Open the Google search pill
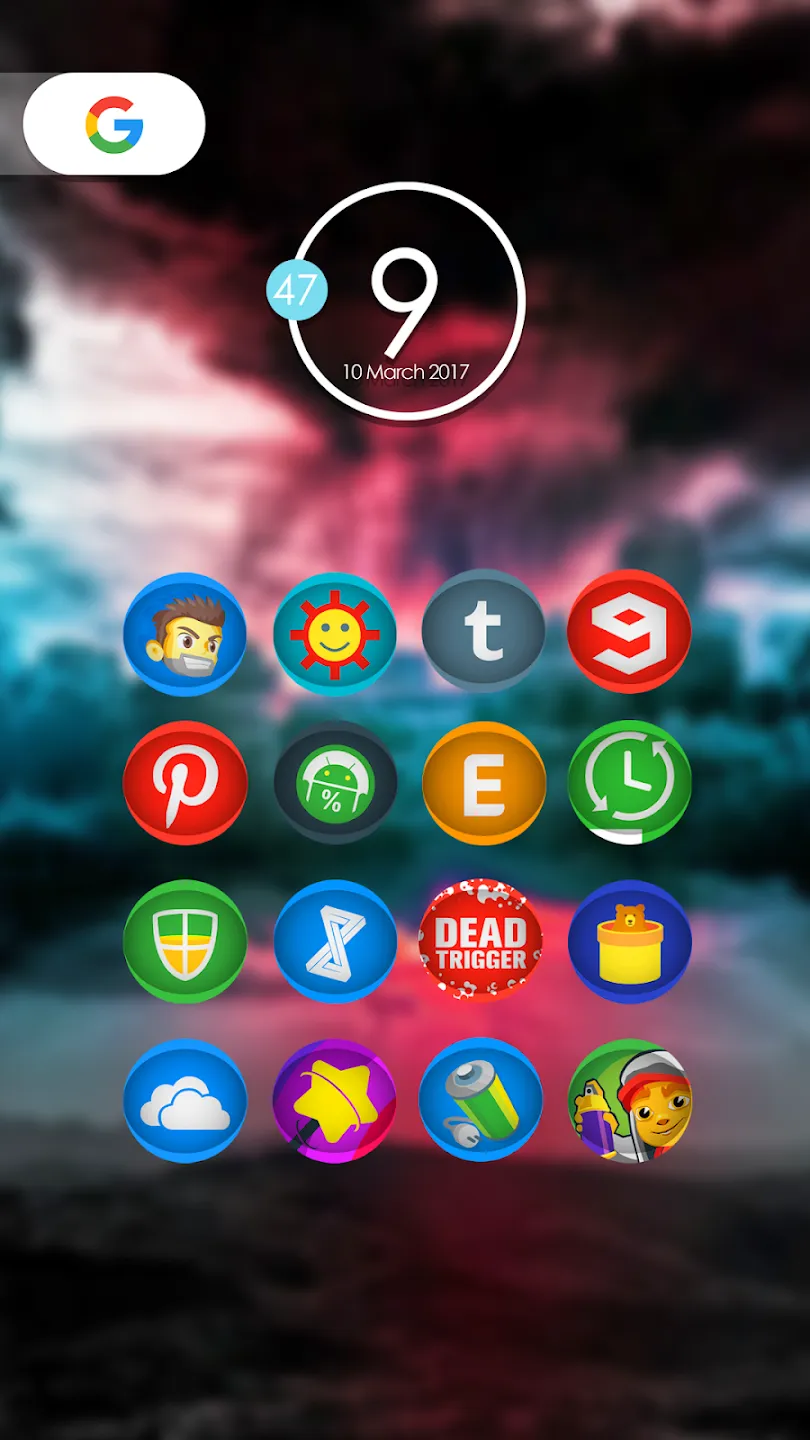810x1440 pixels. click(x=114, y=124)
